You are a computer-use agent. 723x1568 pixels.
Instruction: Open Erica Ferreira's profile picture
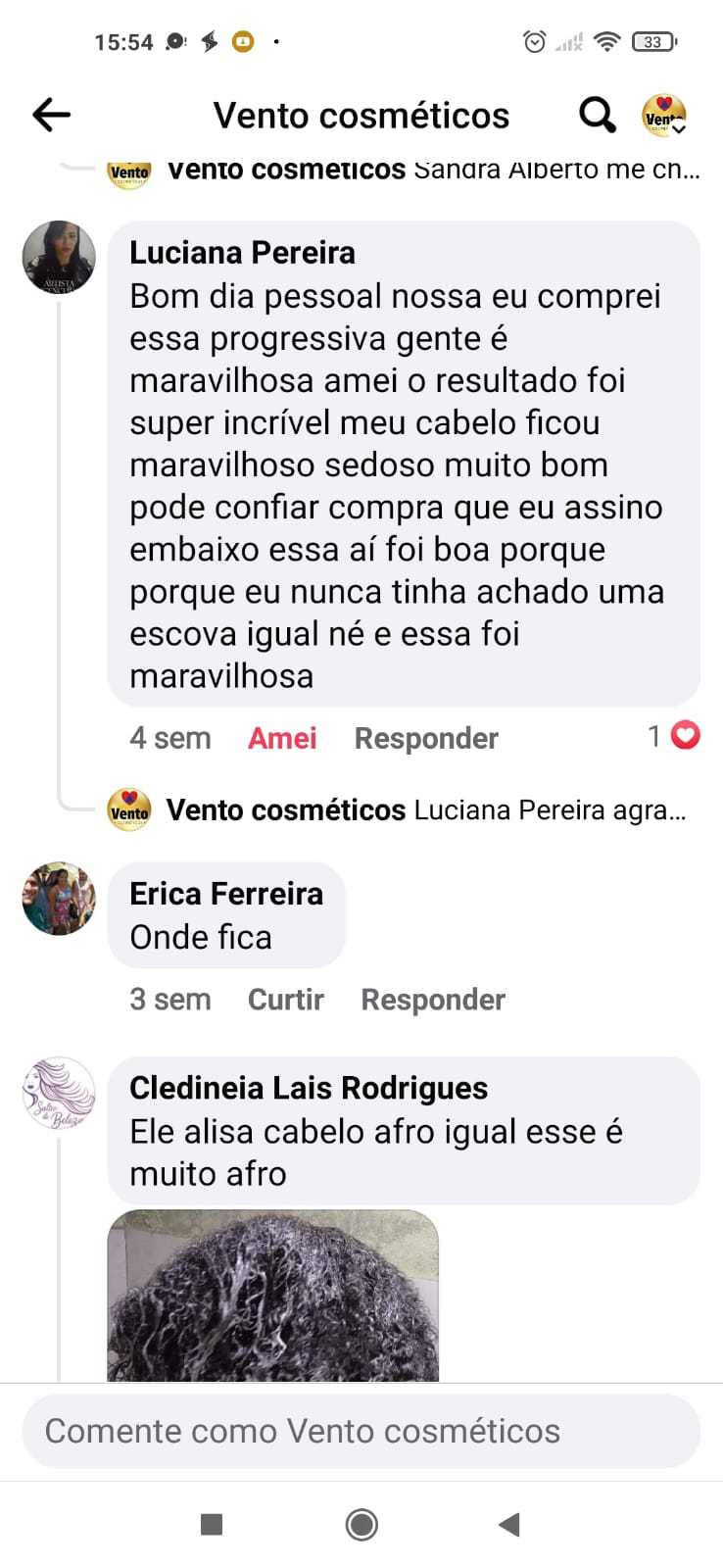pyautogui.click(x=58, y=899)
